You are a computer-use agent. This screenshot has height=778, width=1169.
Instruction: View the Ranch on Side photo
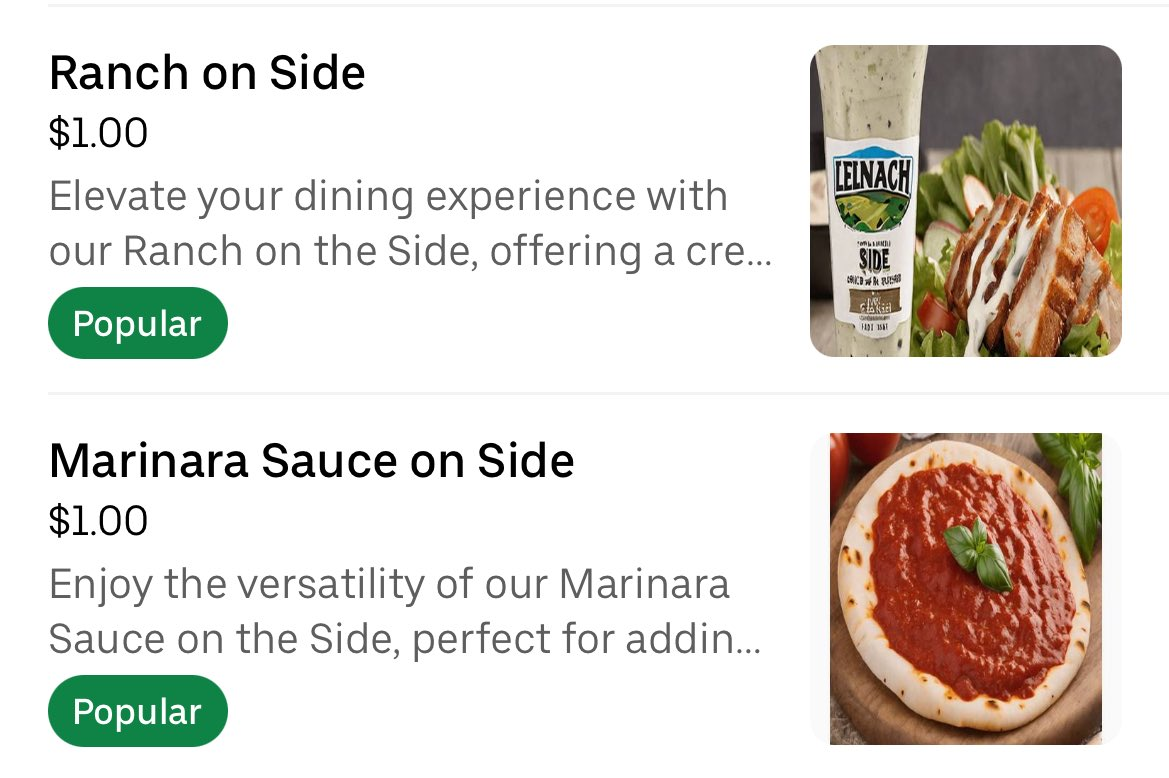click(x=965, y=201)
